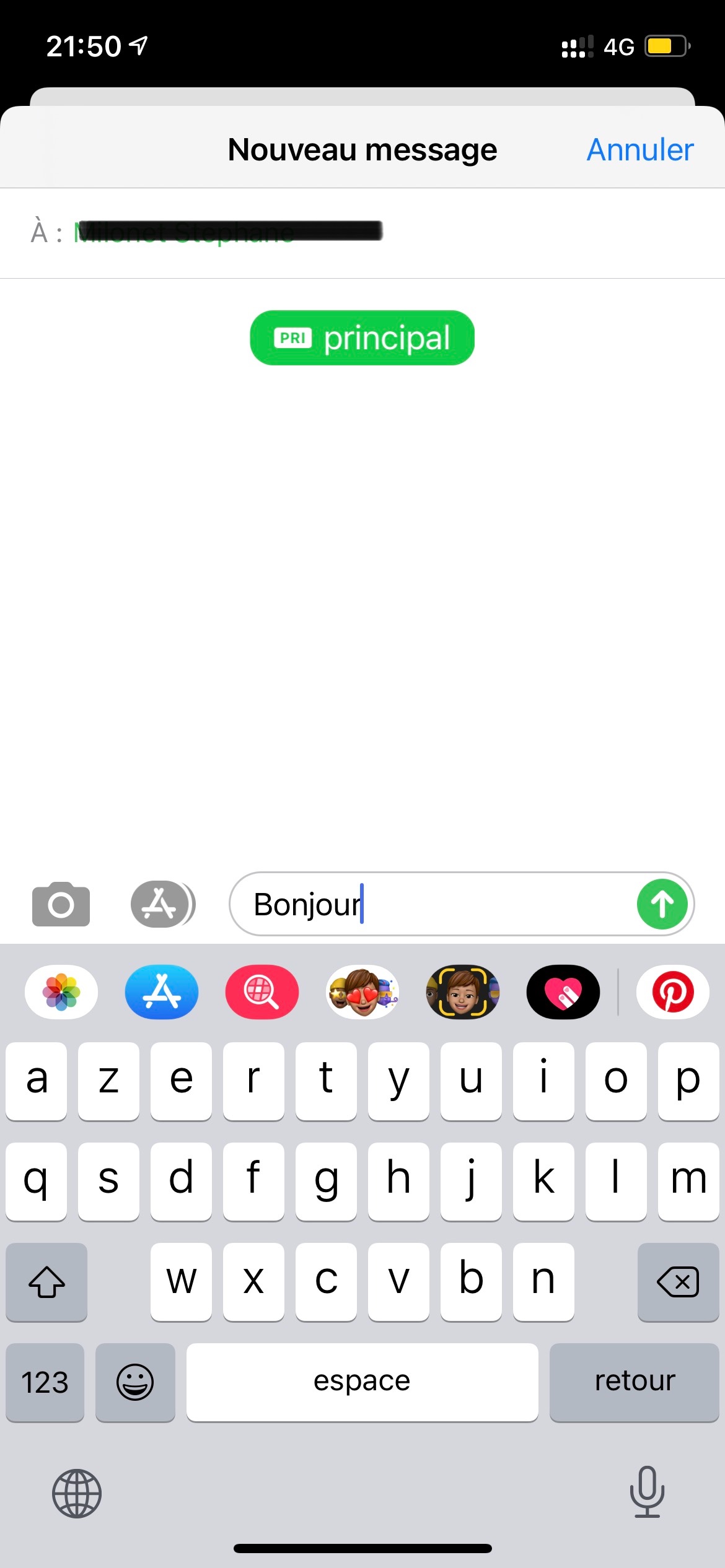Open the App Store iMessage app
The width and height of the screenshot is (725, 1568).
pyautogui.click(x=161, y=992)
